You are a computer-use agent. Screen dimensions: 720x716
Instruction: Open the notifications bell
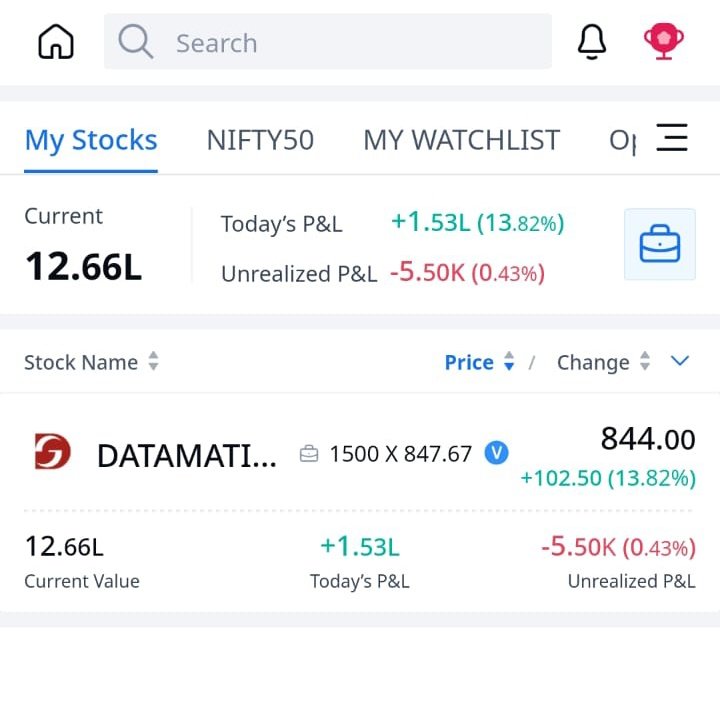click(x=592, y=42)
